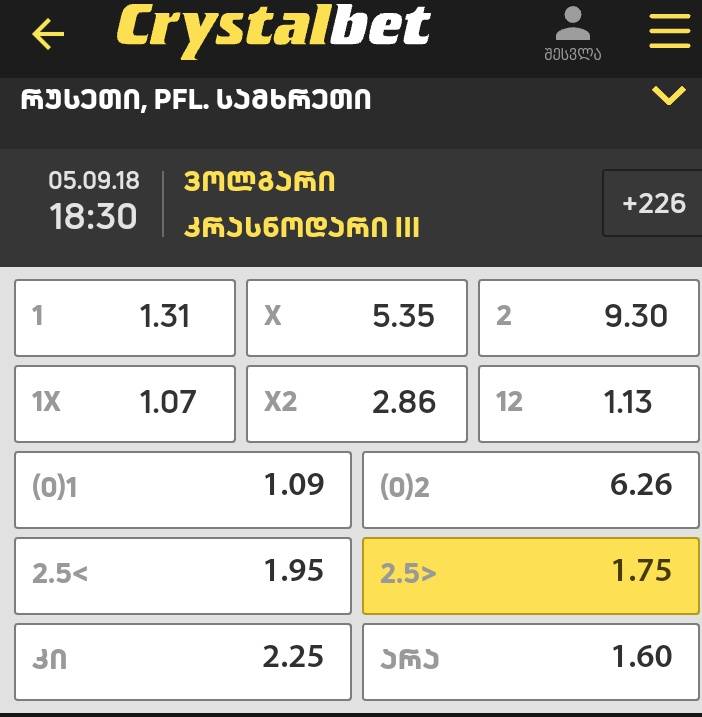The image size is (702, 717).
Task: Choose double chance X2 at 2.86
Action: coord(357,403)
